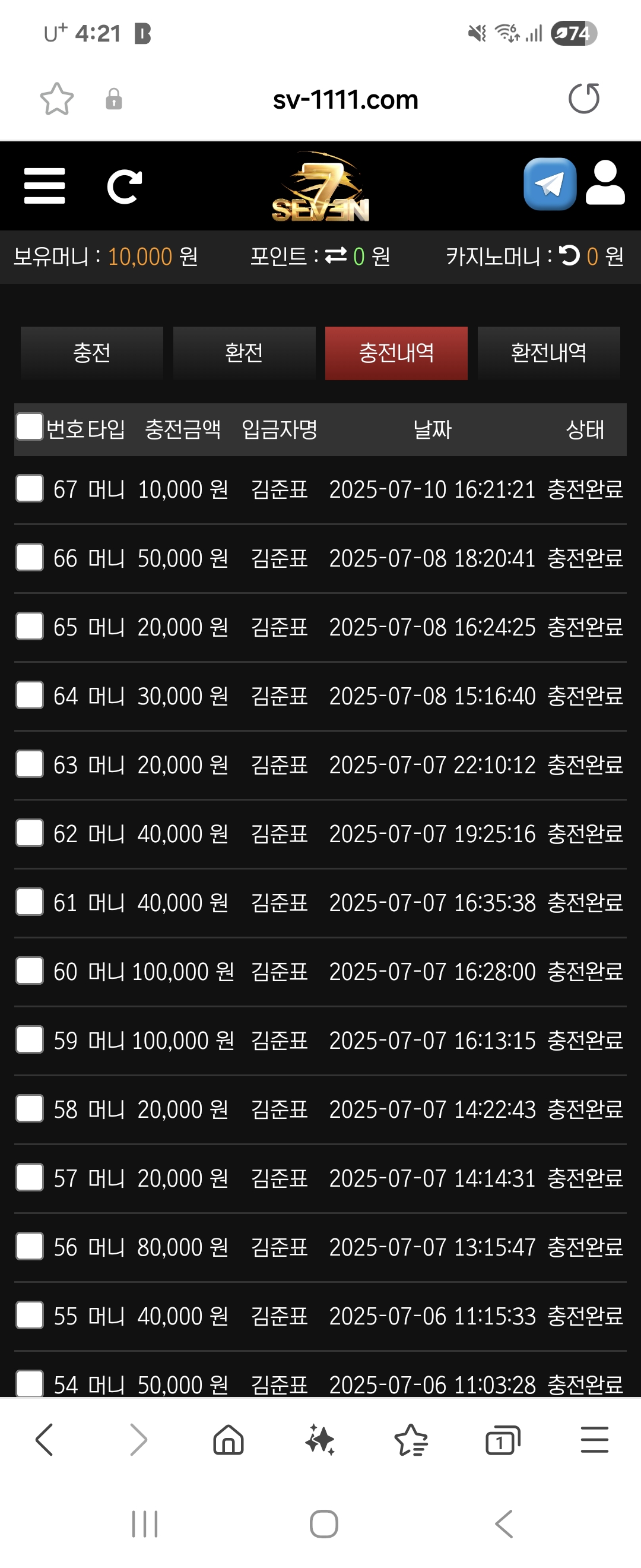
Task: Go to the browser home page
Action: pos(229,1441)
